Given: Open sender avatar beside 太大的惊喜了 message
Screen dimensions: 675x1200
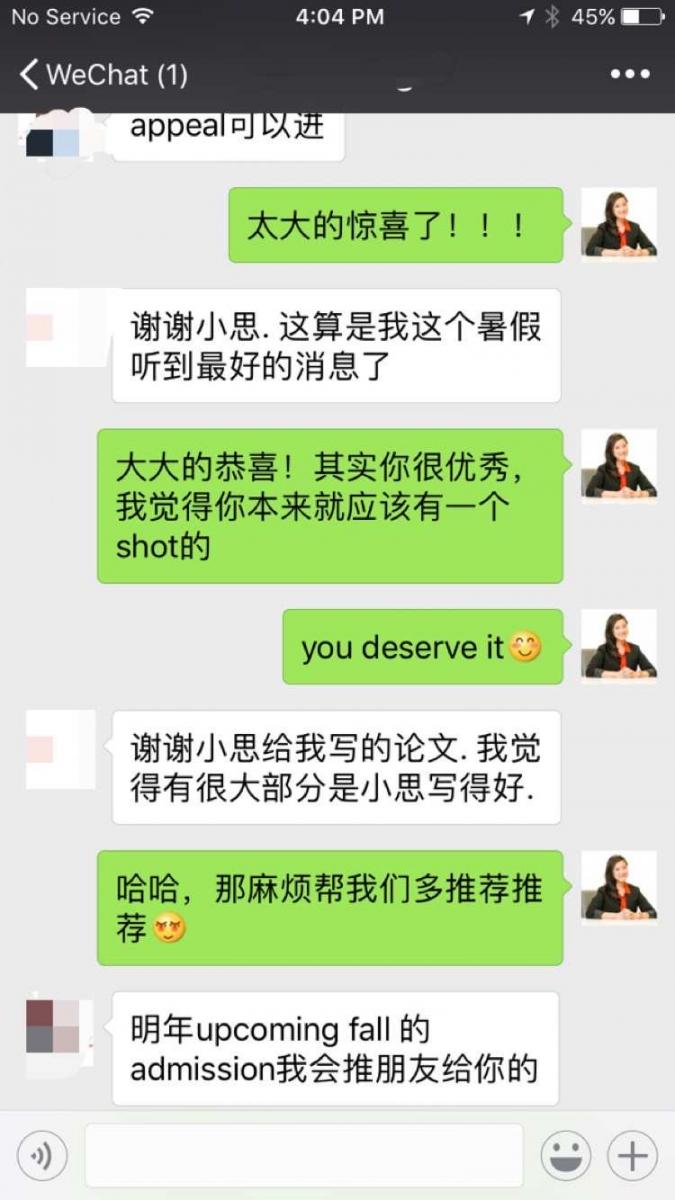Looking at the screenshot, I should tap(619, 224).
